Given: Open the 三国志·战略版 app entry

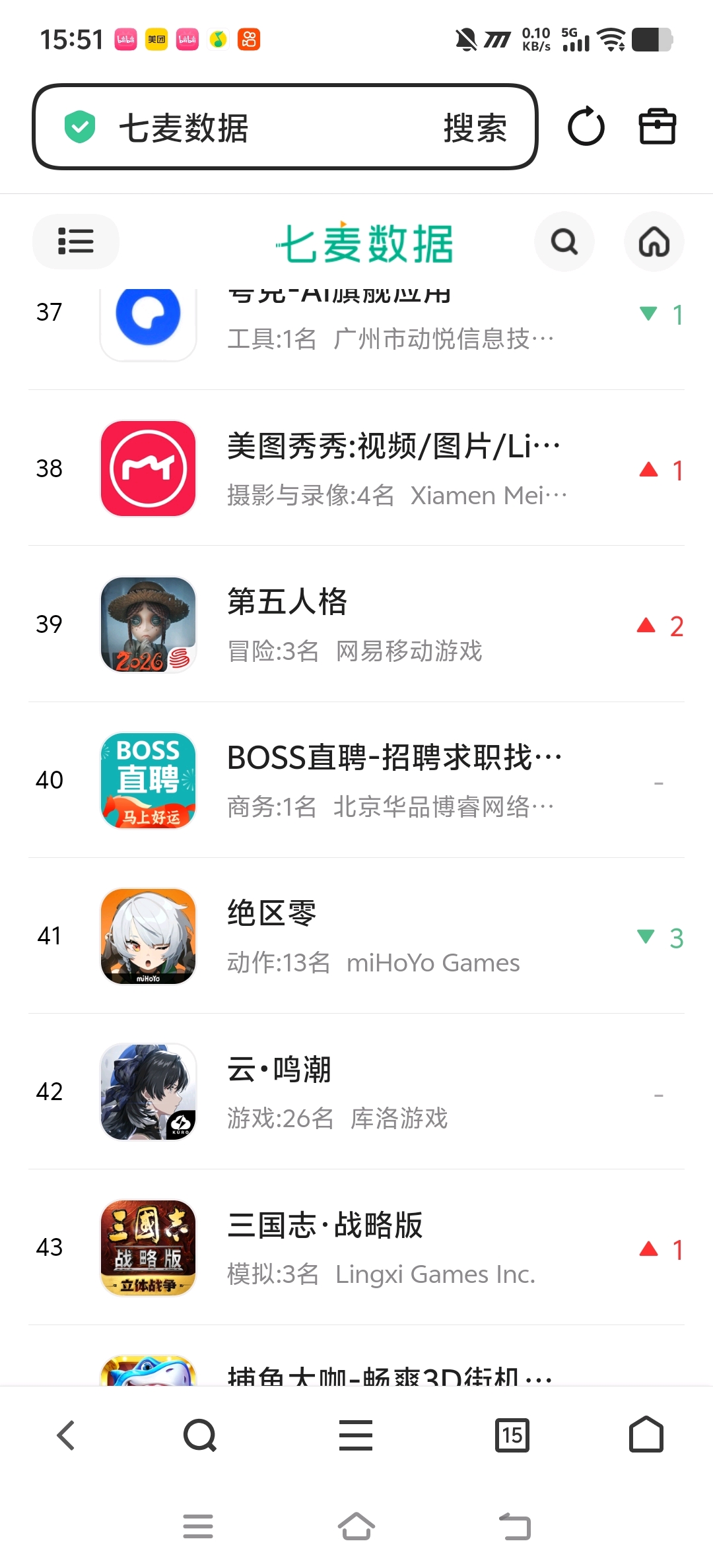Looking at the screenshot, I should tap(356, 1247).
